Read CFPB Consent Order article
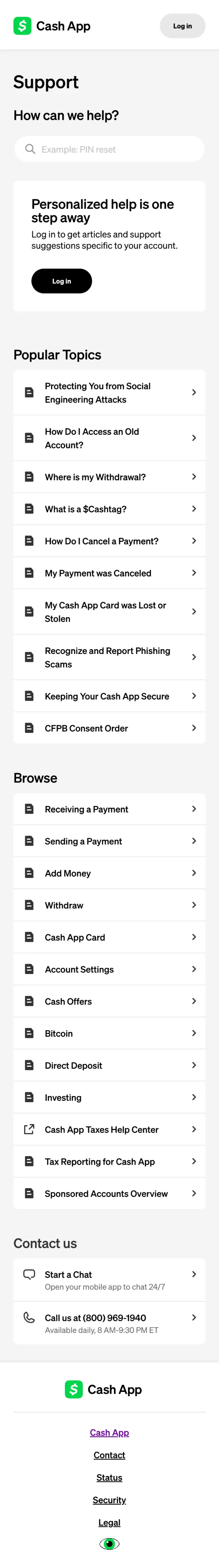Screen dimensions: 219x1568 click(109, 728)
